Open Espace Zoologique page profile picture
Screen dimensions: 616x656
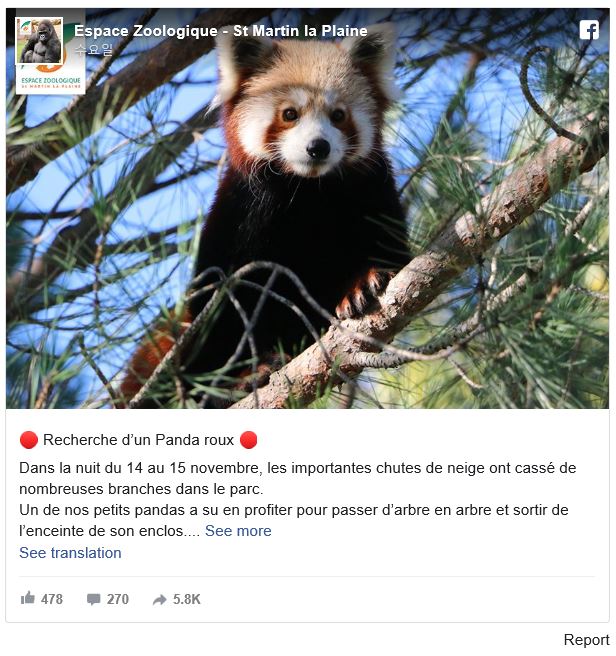[50, 55]
